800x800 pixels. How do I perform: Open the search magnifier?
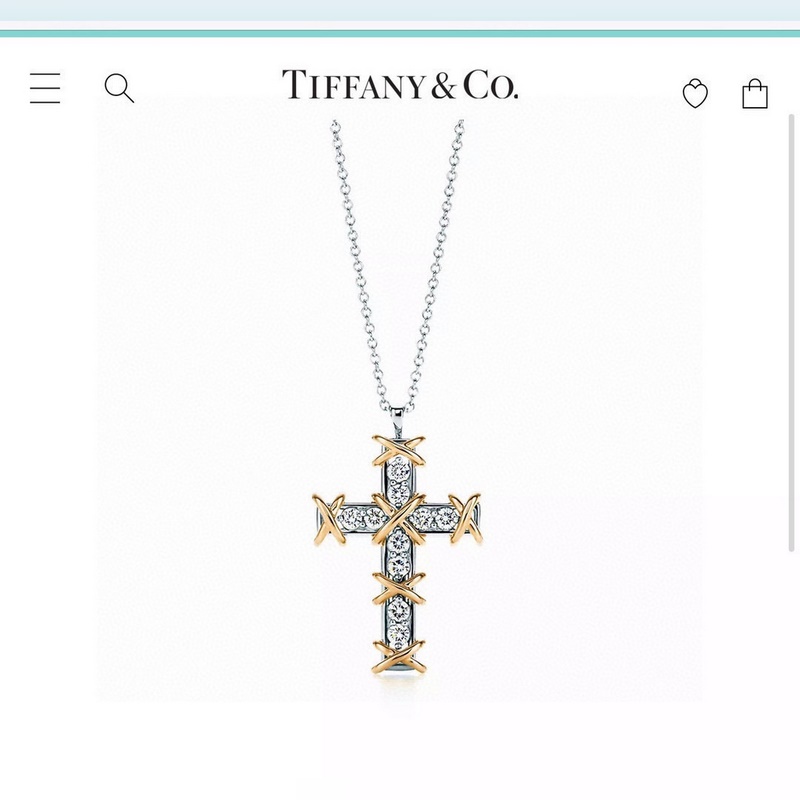point(119,88)
